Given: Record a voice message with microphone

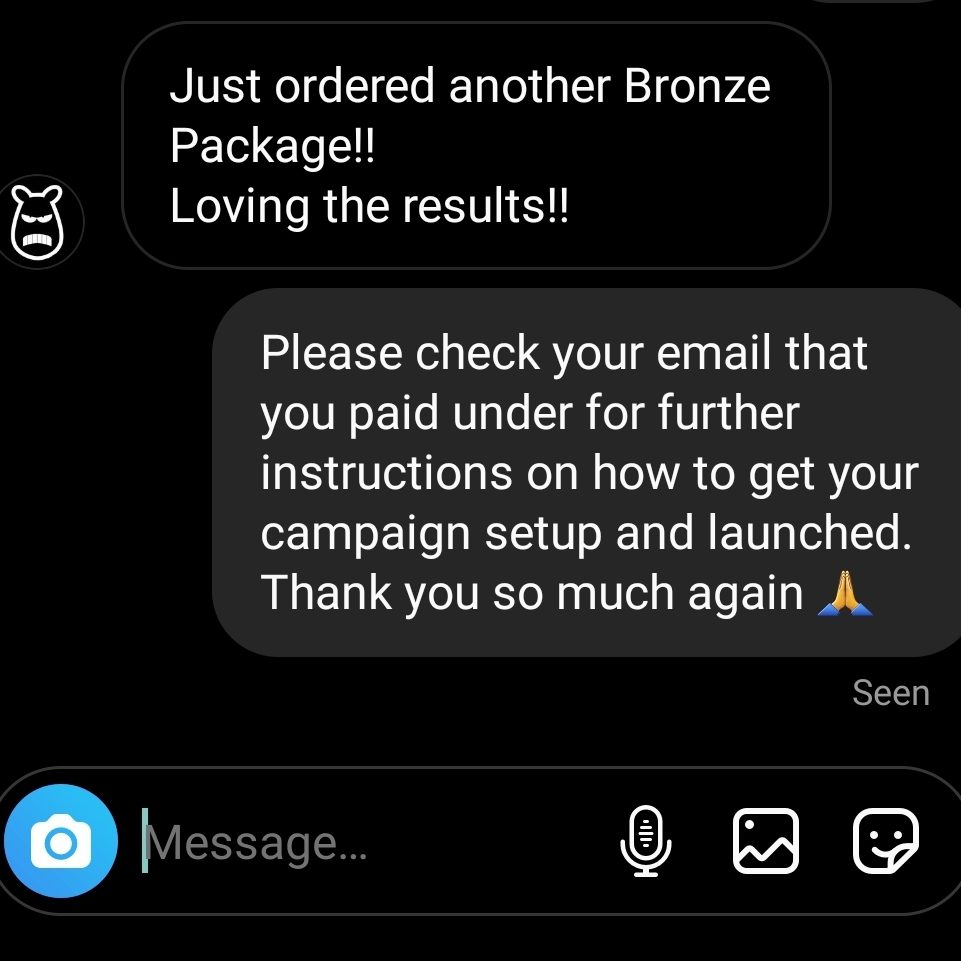Looking at the screenshot, I should tap(646, 841).
